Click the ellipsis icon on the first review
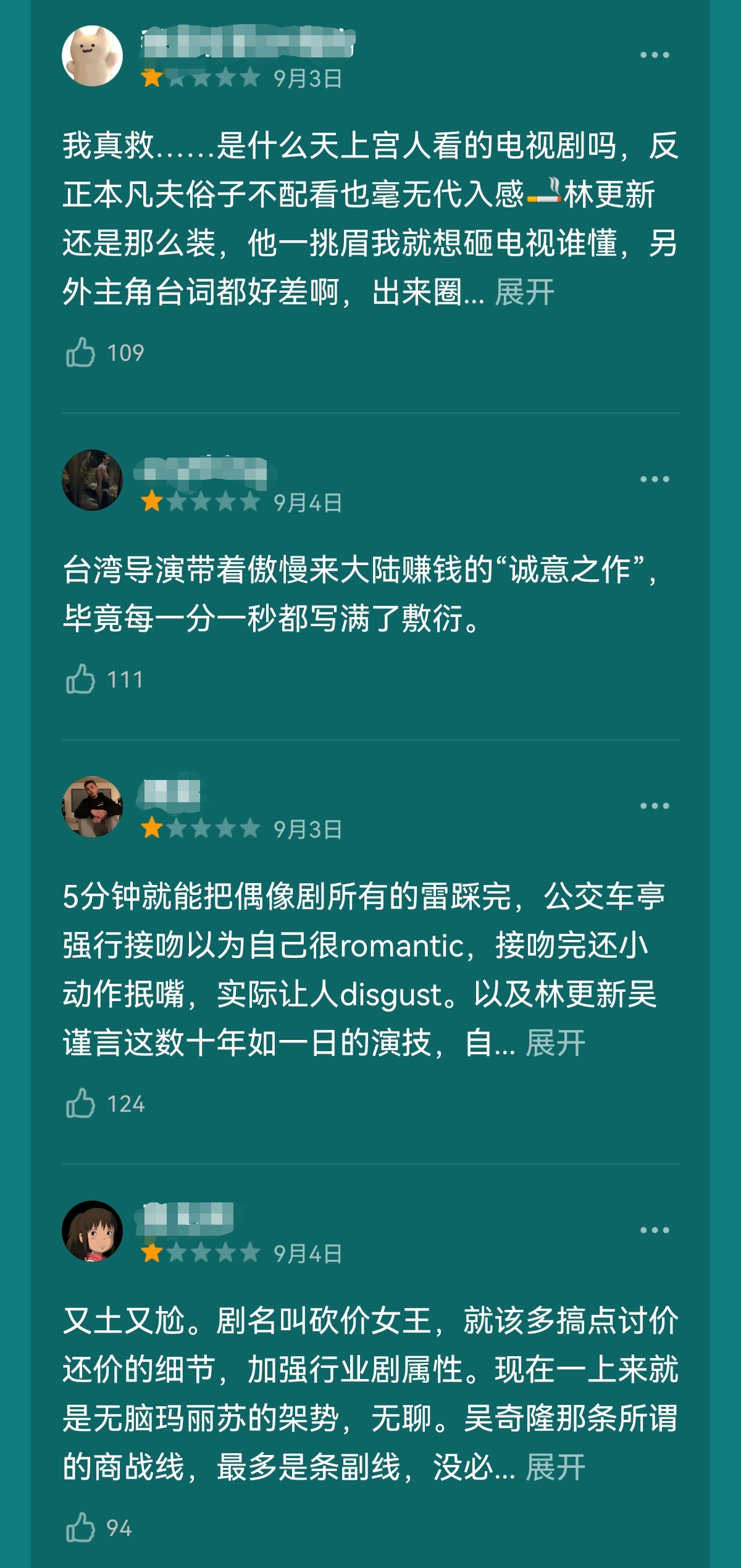Screen dimensions: 741x1568 tap(655, 56)
